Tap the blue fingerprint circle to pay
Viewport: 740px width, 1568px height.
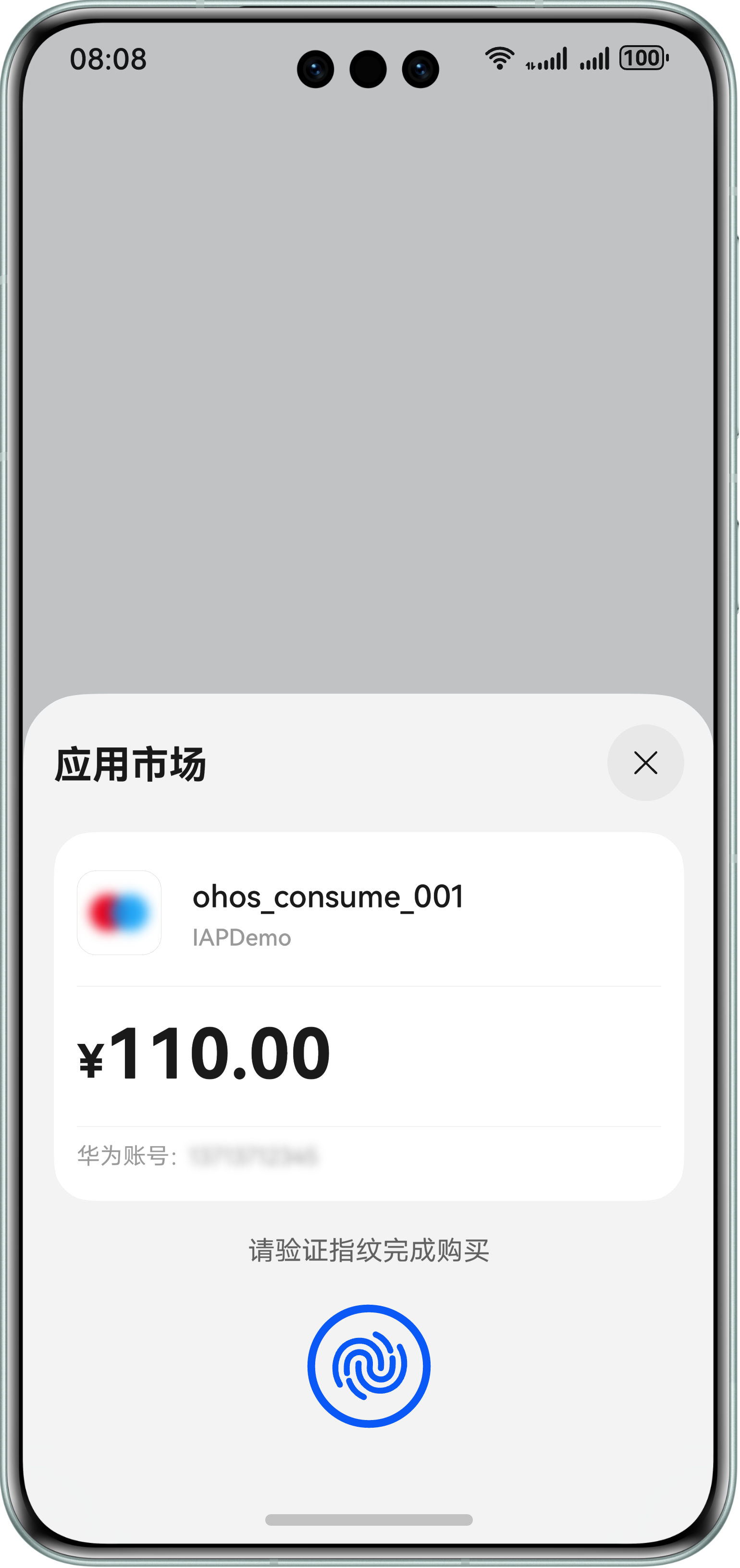(370, 1367)
